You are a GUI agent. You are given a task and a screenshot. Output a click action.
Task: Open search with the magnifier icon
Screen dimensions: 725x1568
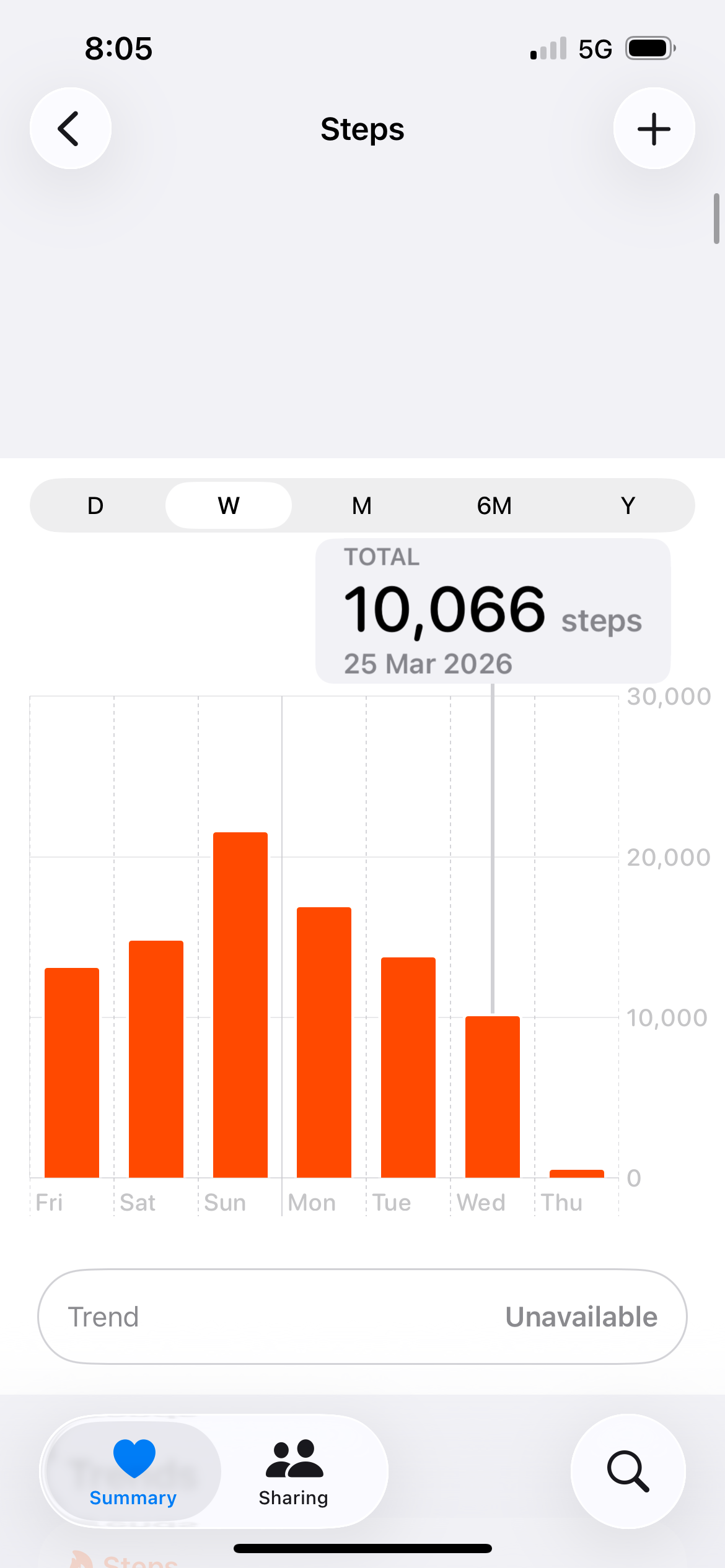(x=628, y=1471)
